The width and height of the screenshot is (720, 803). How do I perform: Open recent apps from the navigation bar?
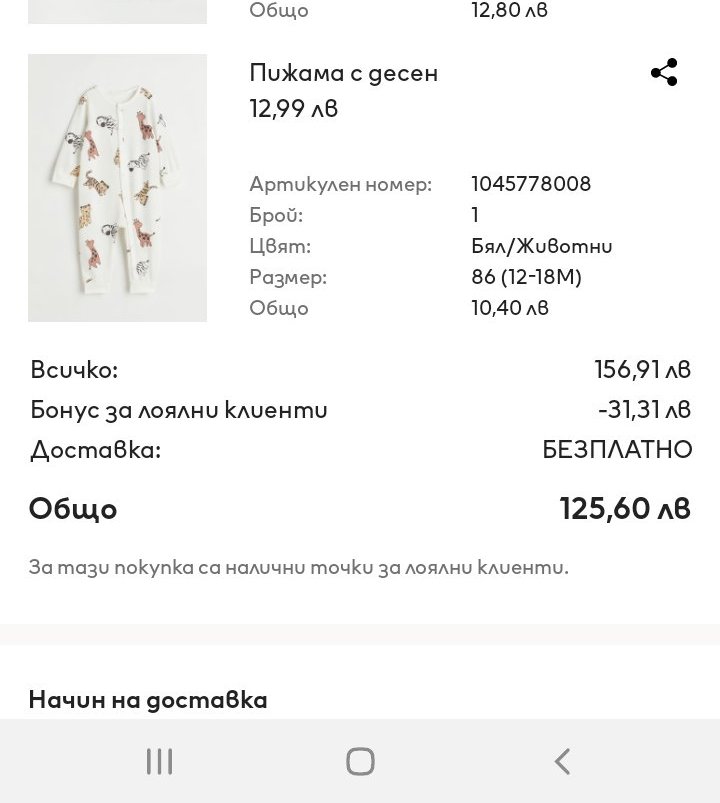pyautogui.click(x=159, y=761)
